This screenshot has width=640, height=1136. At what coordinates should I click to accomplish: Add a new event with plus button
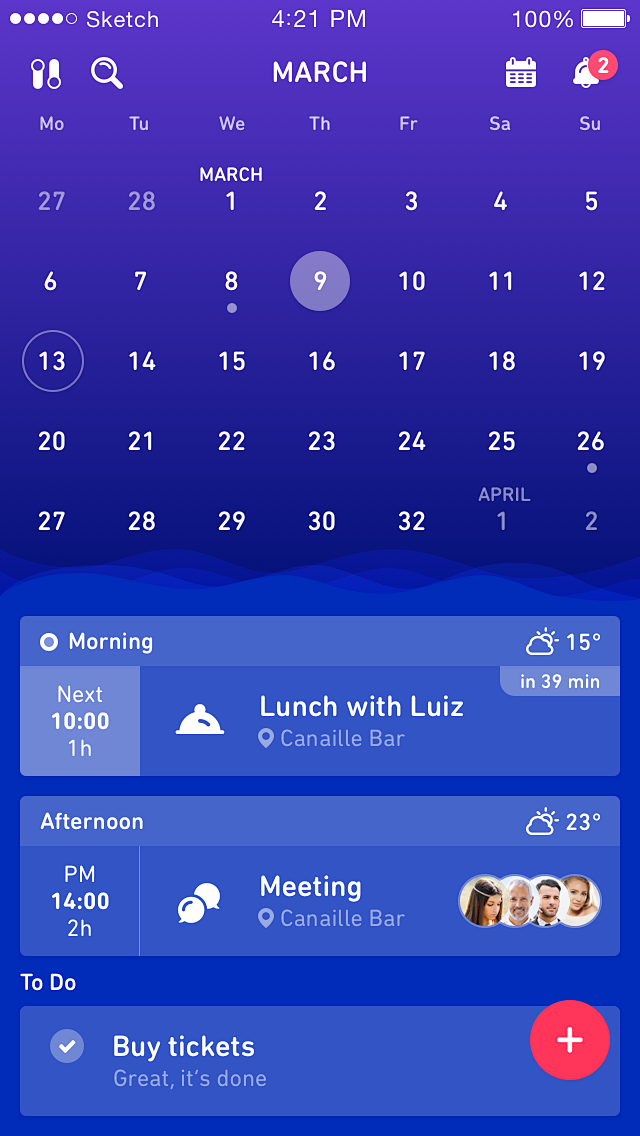570,1040
